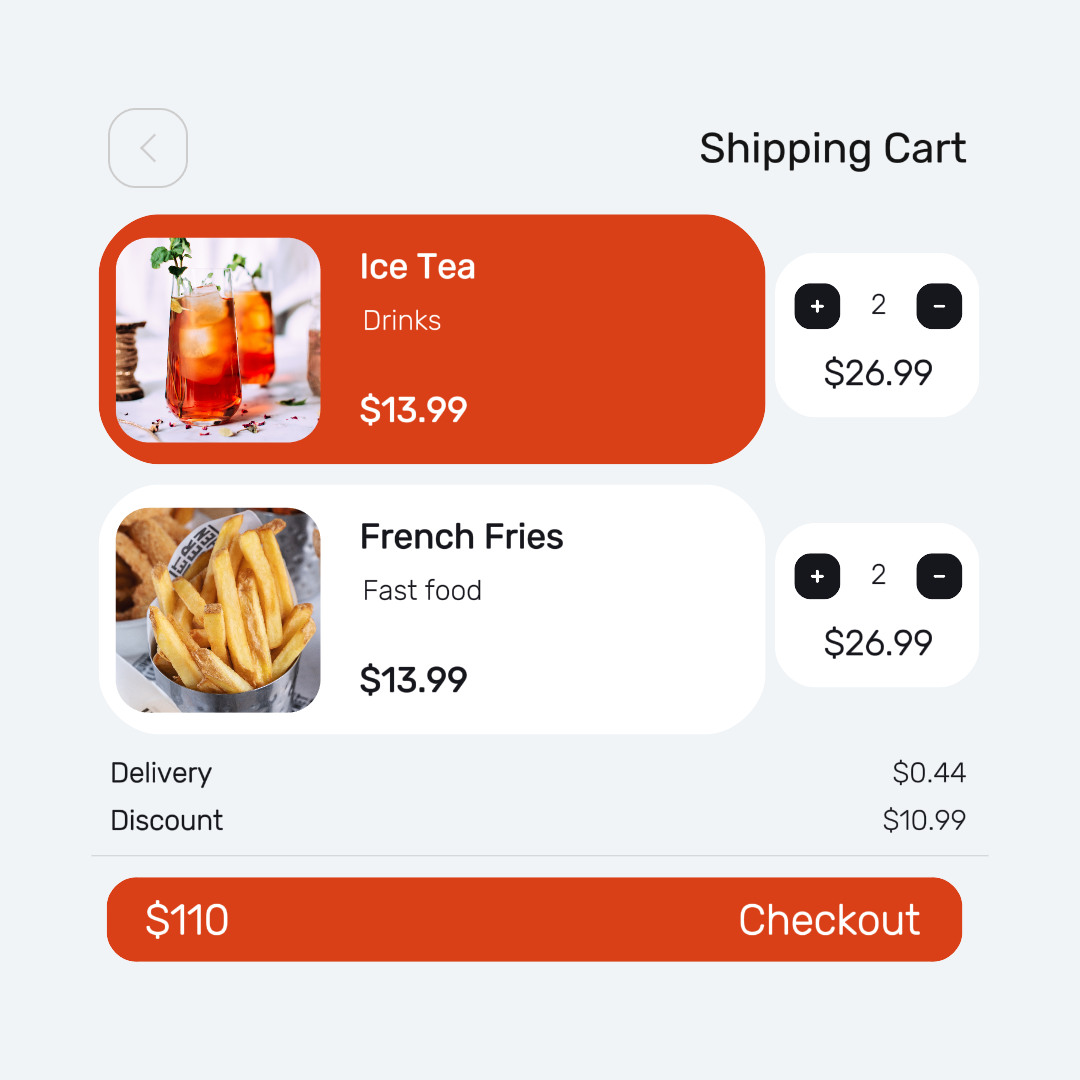The image size is (1080, 1080).
Task: Decrease the Ice Tea quantity
Action: (x=939, y=306)
